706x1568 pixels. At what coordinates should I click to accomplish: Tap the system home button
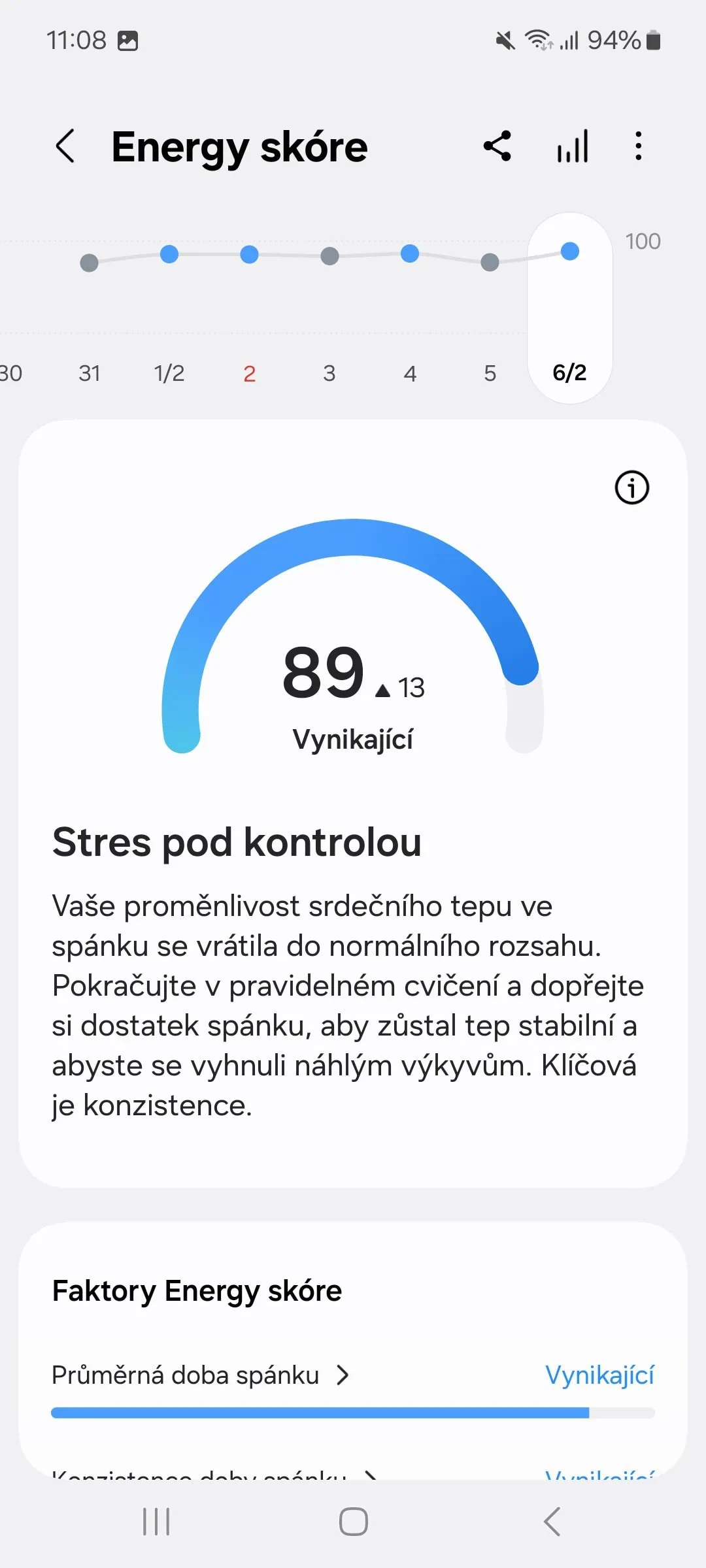(x=353, y=1522)
